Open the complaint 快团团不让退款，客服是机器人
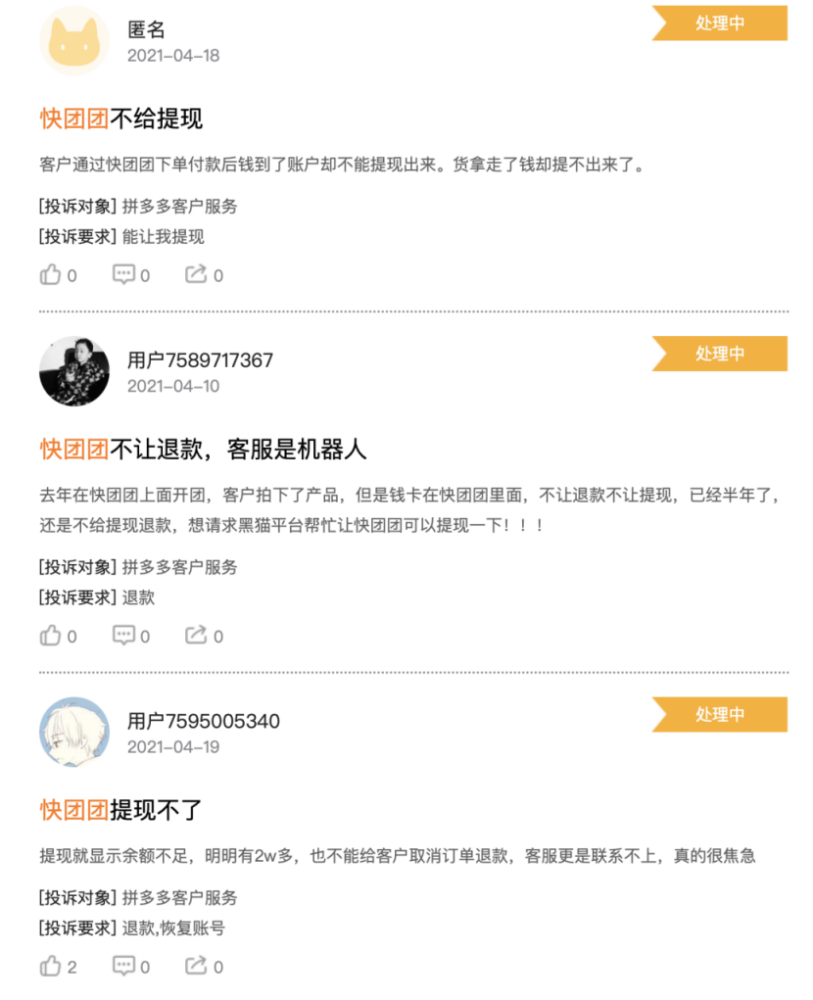The image size is (813, 1000). tap(203, 449)
